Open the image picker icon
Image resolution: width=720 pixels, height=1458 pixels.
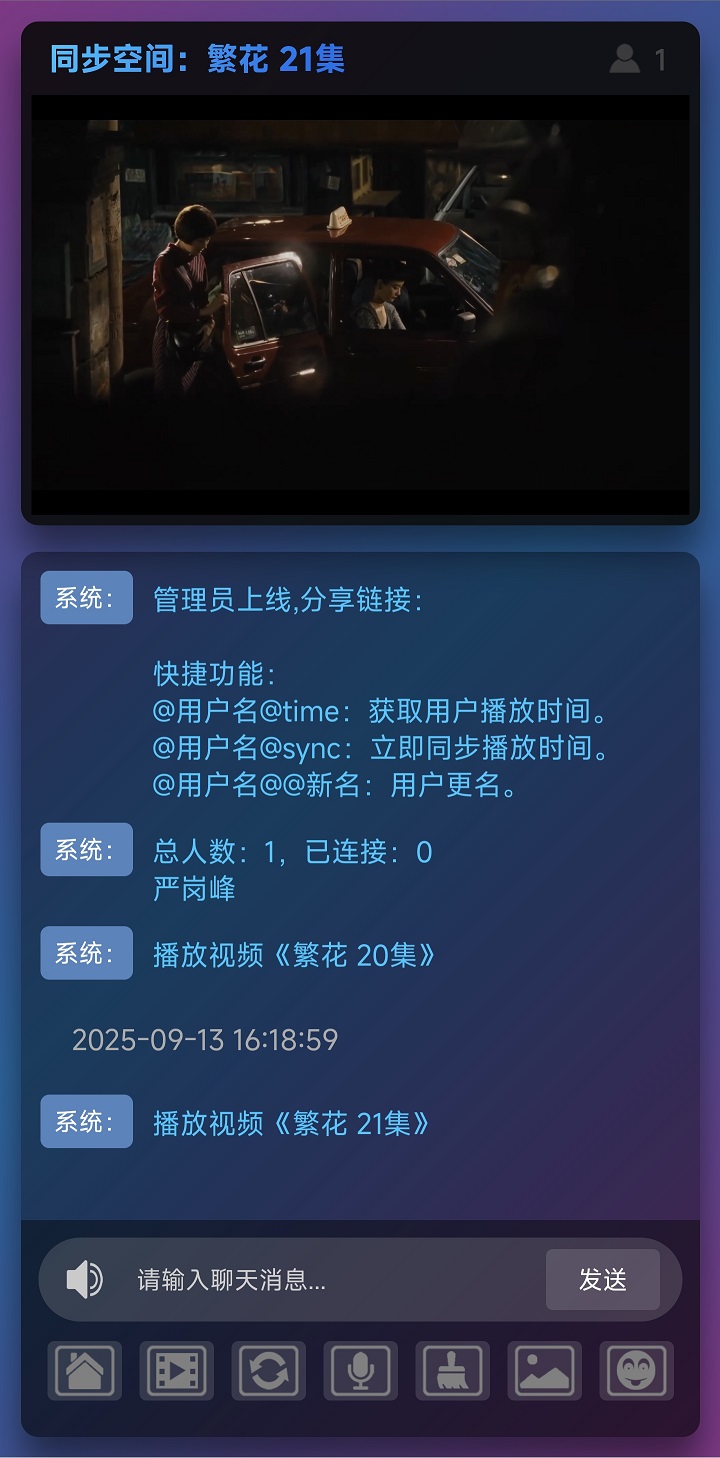(x=545, y=1370)
